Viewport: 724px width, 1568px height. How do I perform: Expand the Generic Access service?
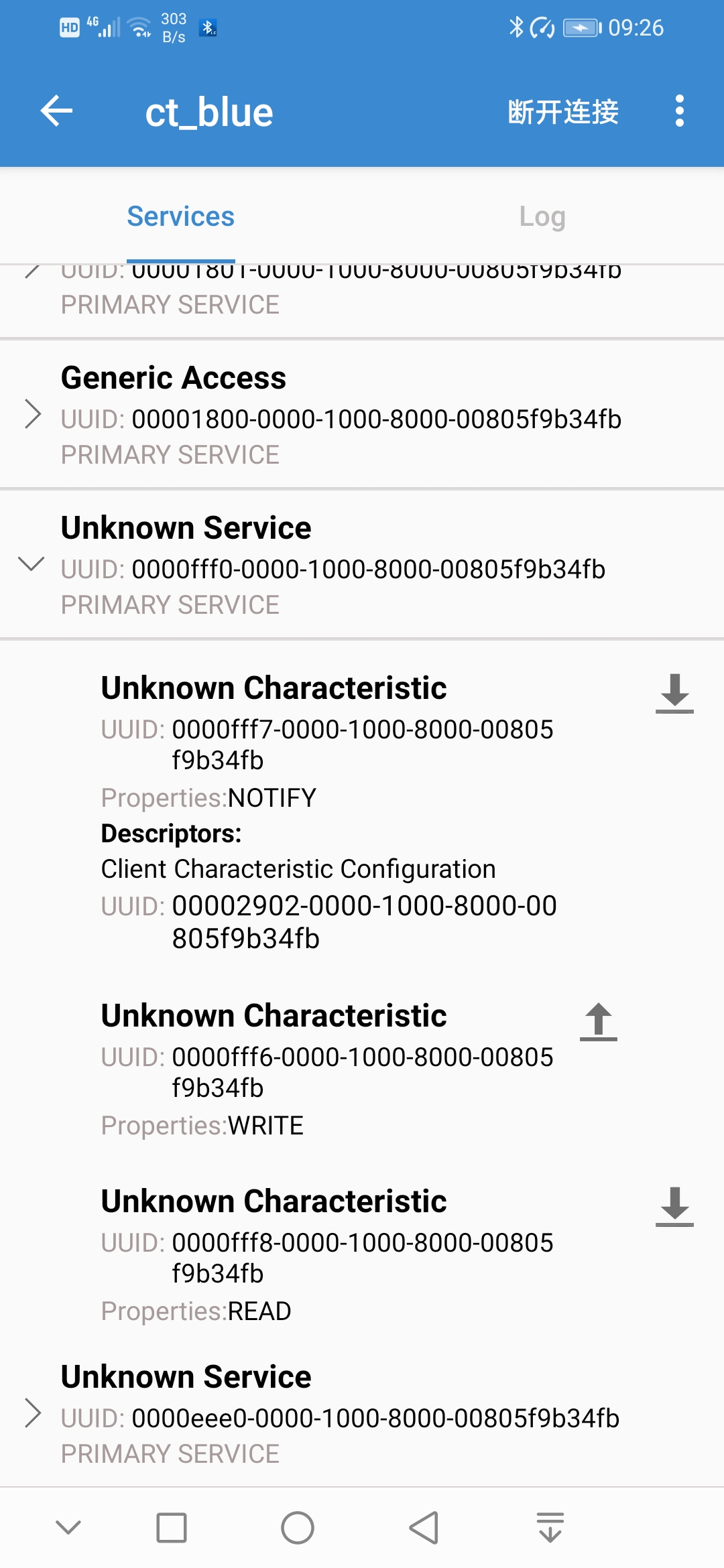(362, 415)
